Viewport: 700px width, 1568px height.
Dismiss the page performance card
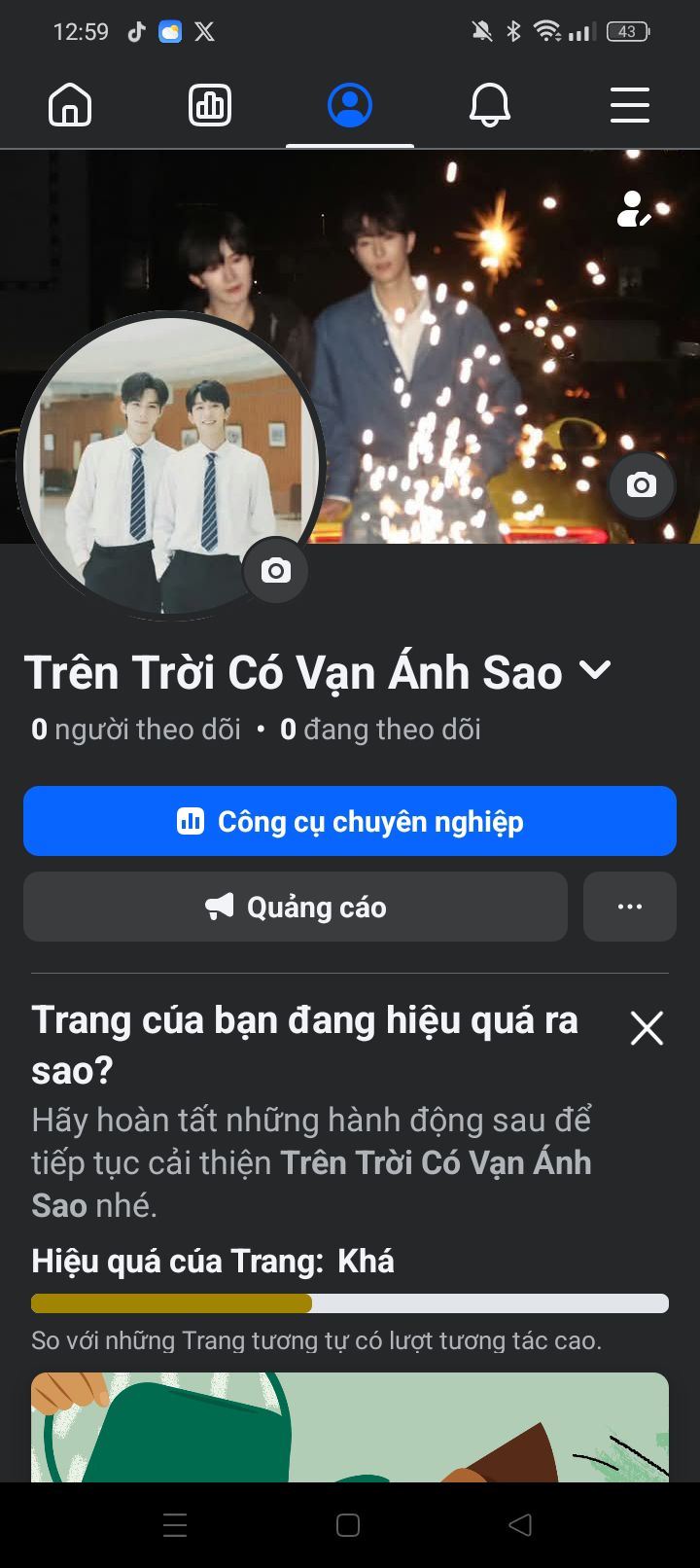coord(647,1028)
